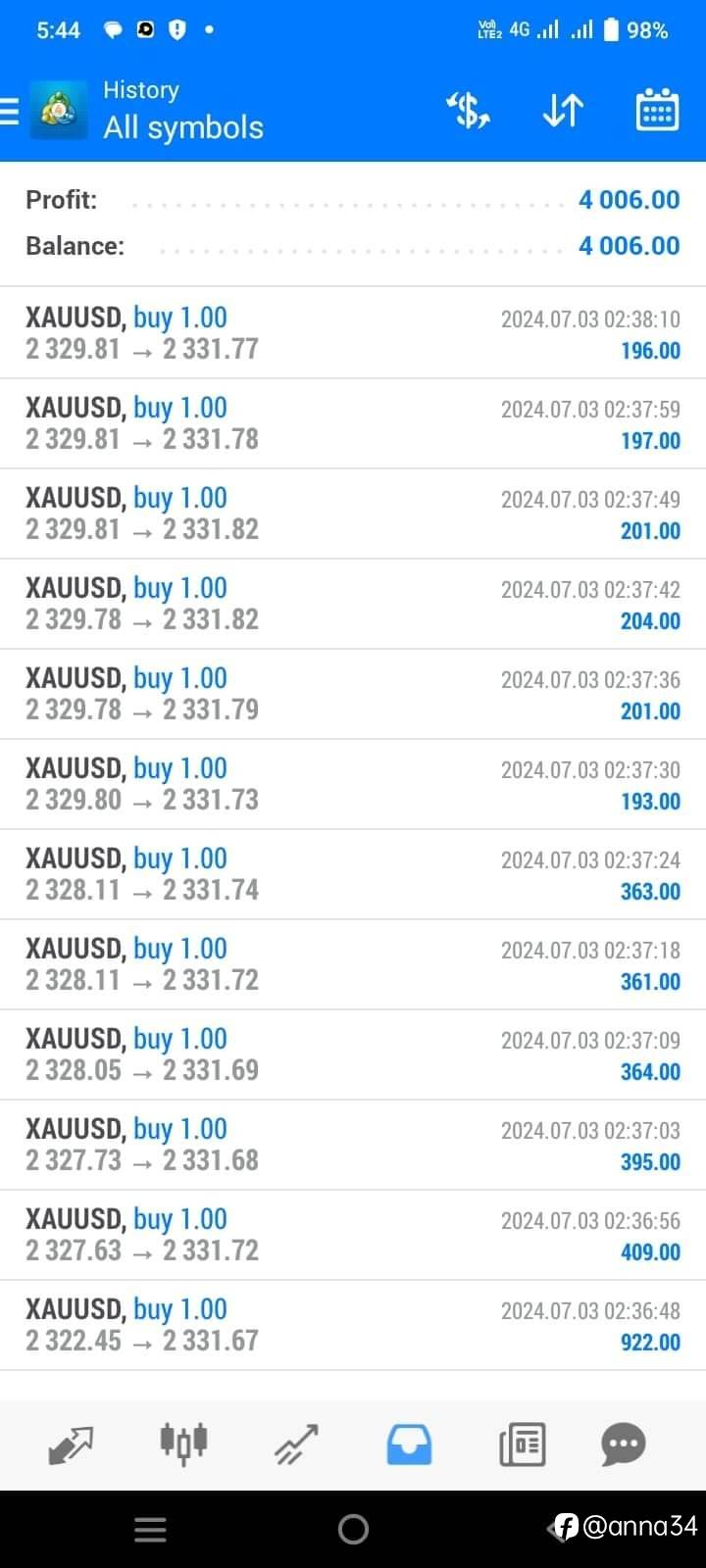
Task: Go to the system home screen
Action: point(353,1529)
